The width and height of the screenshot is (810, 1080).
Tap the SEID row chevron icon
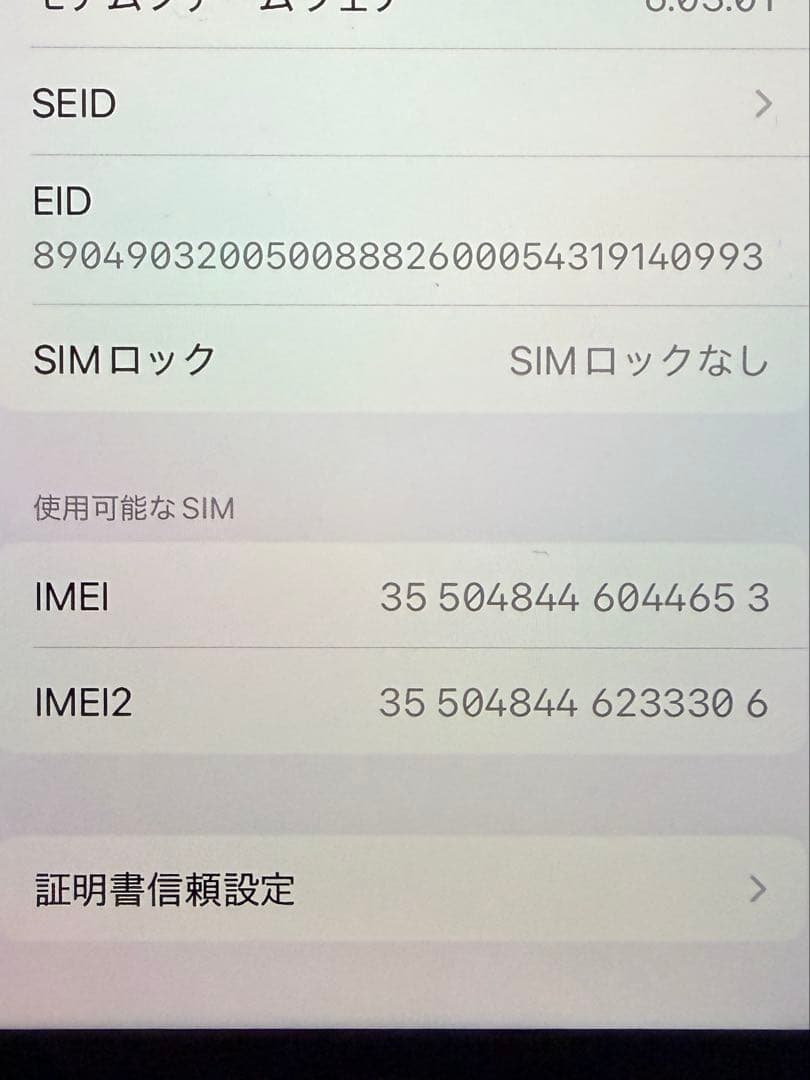point(762,104)
